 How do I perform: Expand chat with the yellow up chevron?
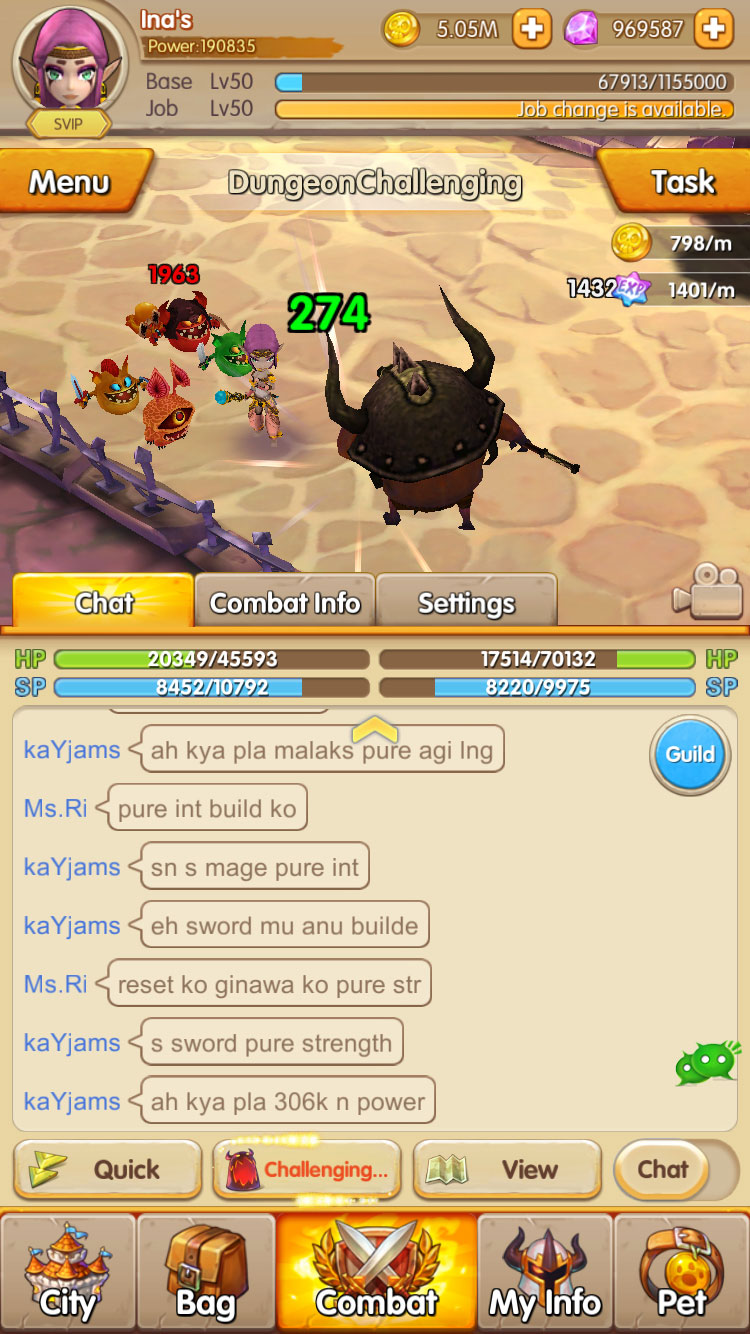tap(375, 730)
